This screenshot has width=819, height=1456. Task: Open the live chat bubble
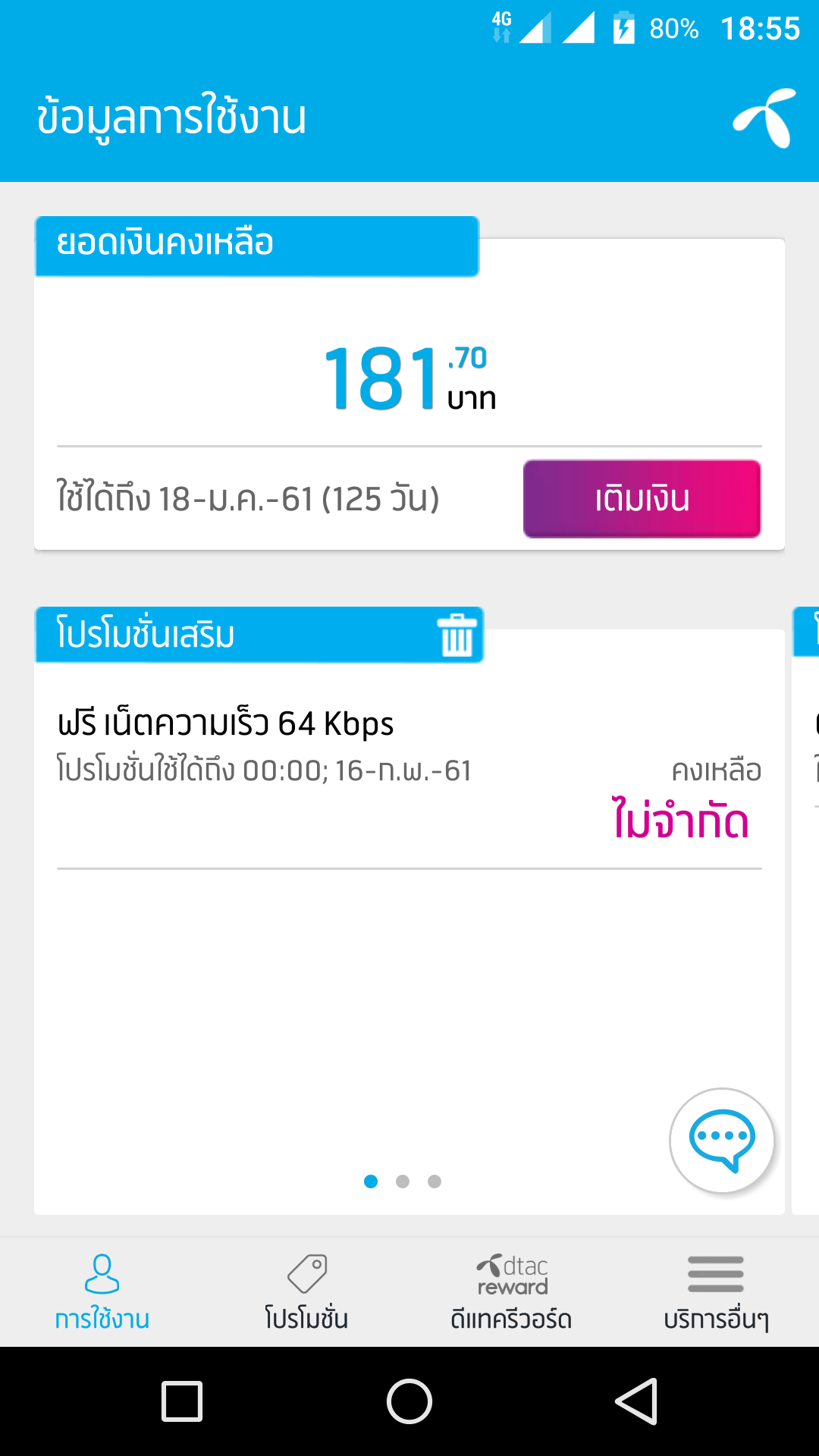[722, 1140]
